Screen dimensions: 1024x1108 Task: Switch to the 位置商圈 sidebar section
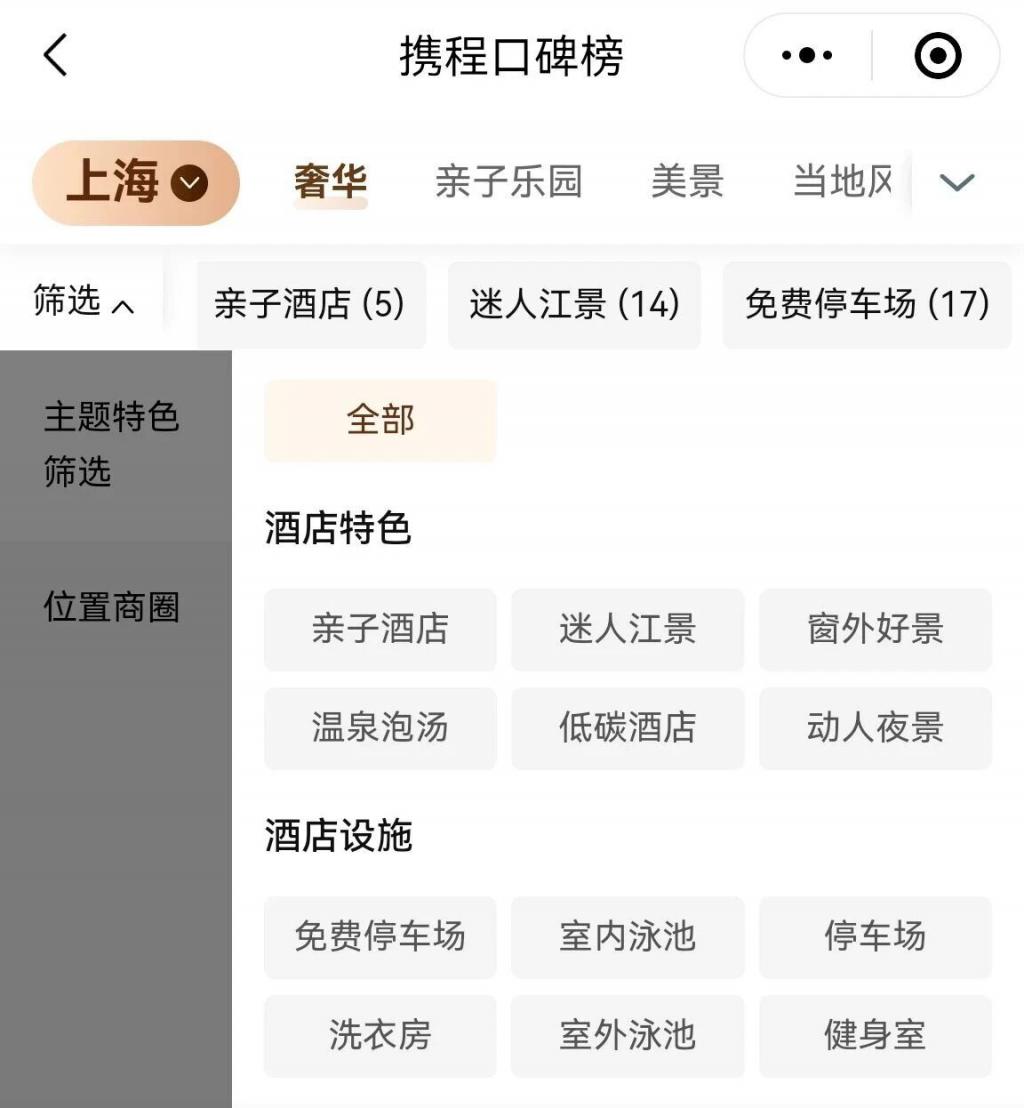click(x=112, y=607)
